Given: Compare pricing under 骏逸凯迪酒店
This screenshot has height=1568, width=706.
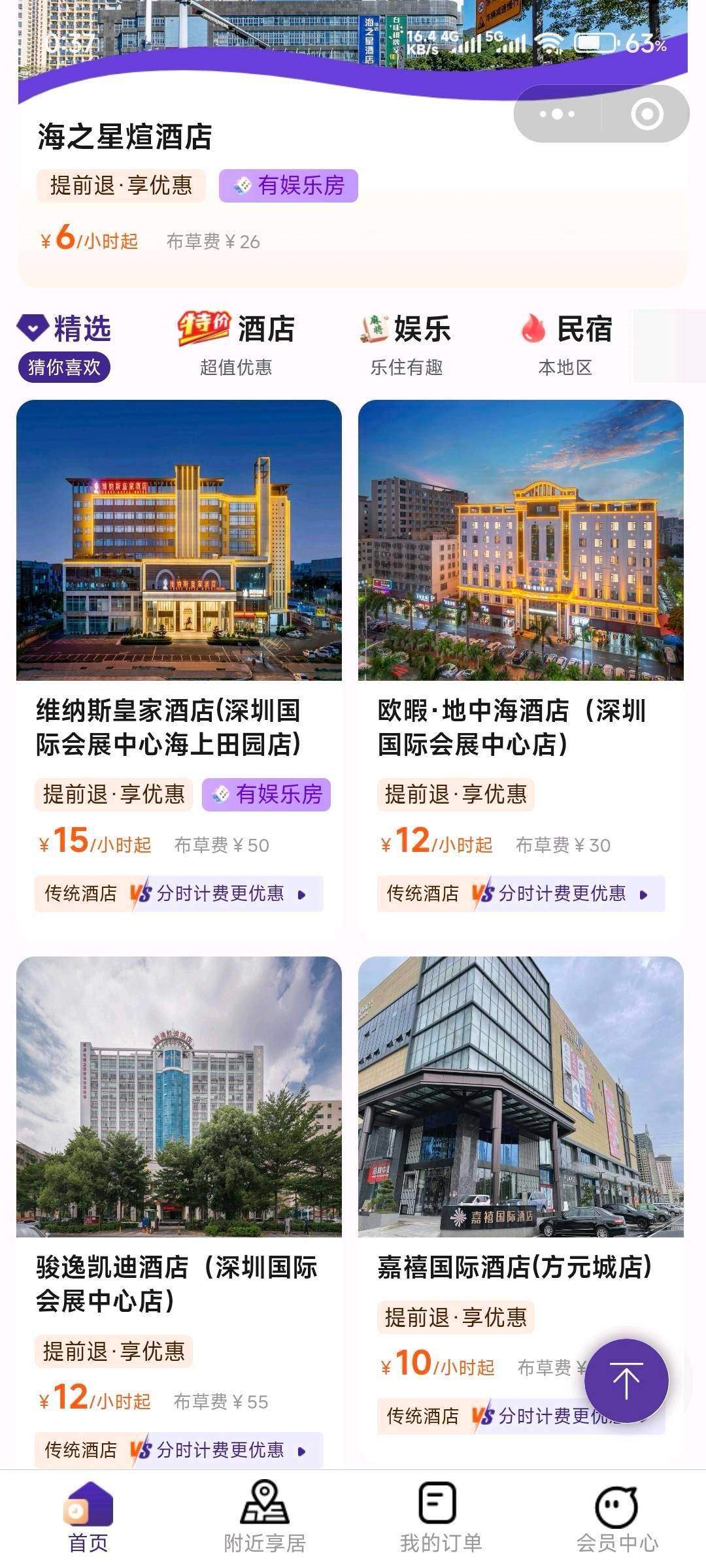Looking at the screenshot, I should click(178, 1450).
